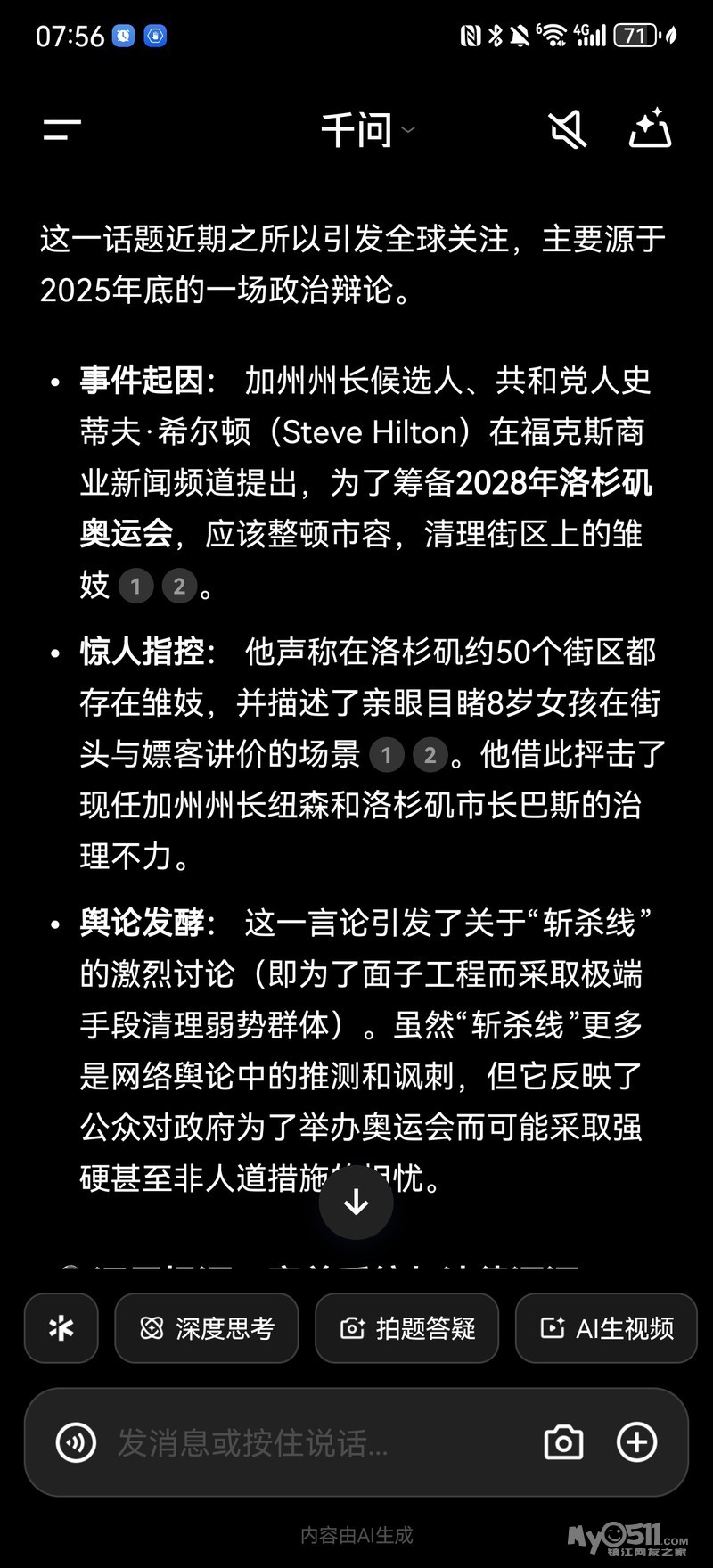
Task: Open the side menu with the hamburger icon
Action: click(61, 130)
